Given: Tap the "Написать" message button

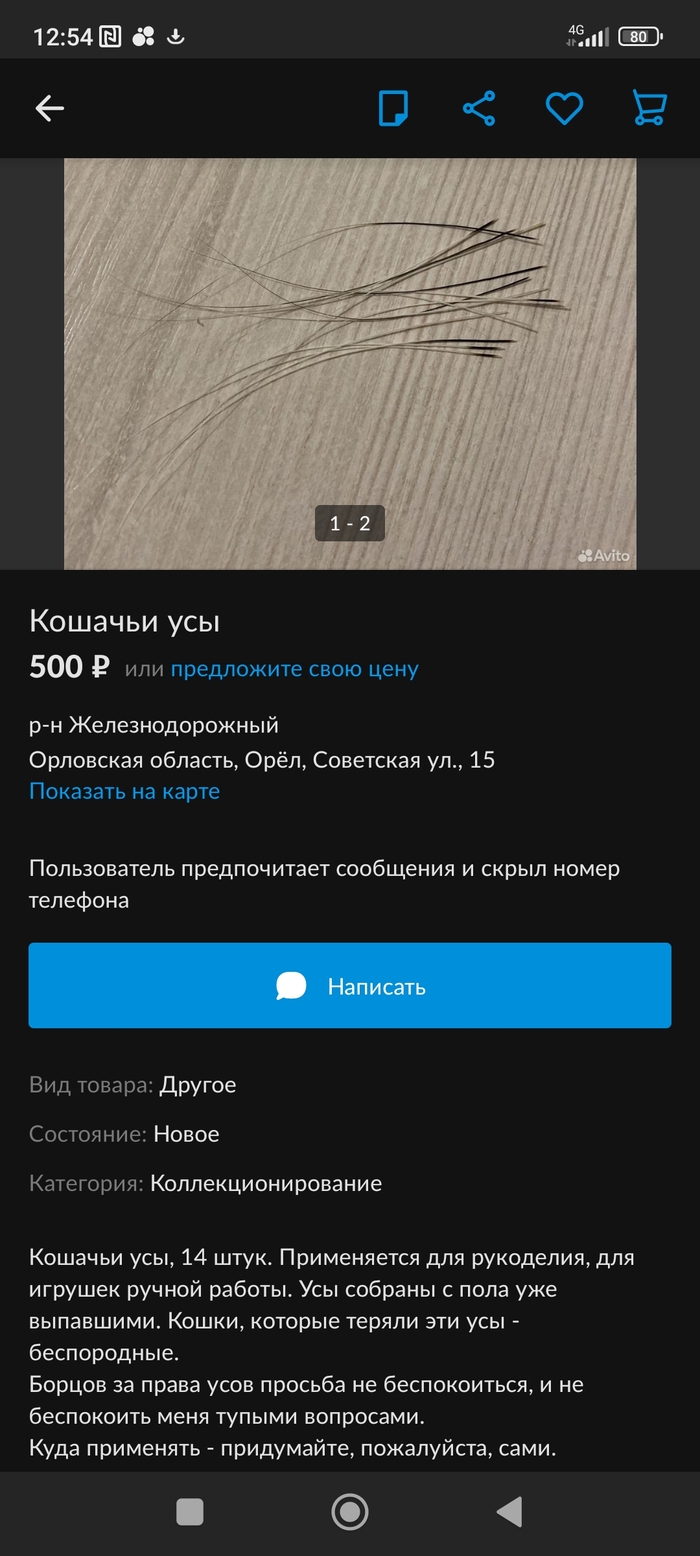Looking at the screenshot, I should (x=350, y=986).
